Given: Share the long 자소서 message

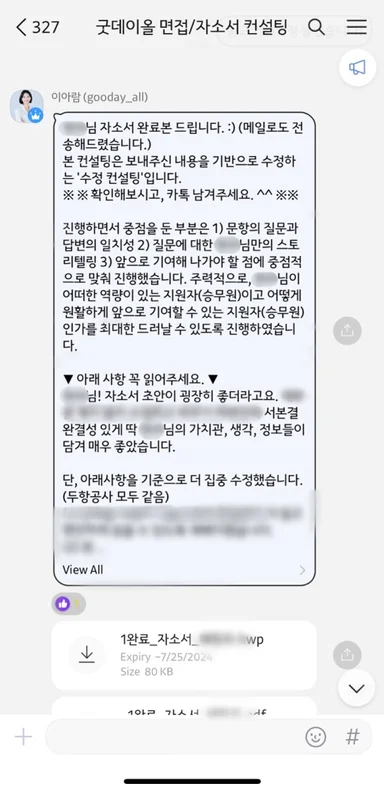Looking at the screenshot, I should 347,331.
